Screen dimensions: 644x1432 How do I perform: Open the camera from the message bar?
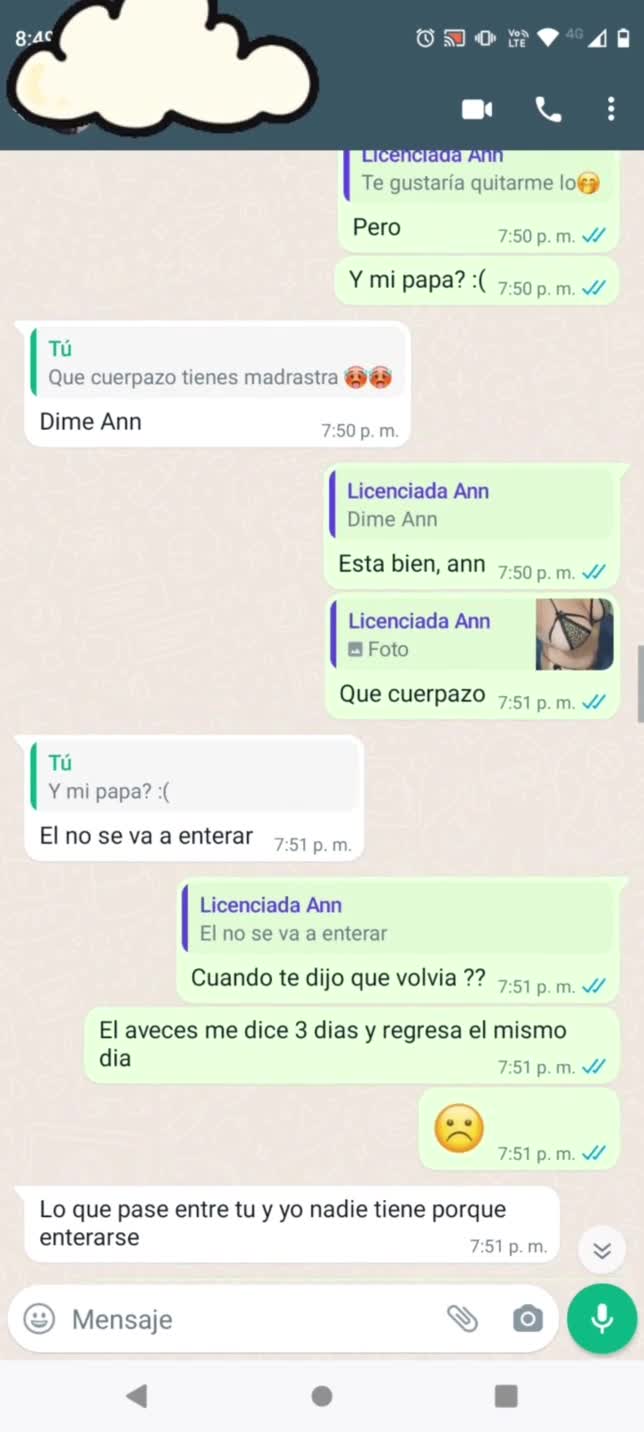pyautogui.click(x=527, y=1319)
